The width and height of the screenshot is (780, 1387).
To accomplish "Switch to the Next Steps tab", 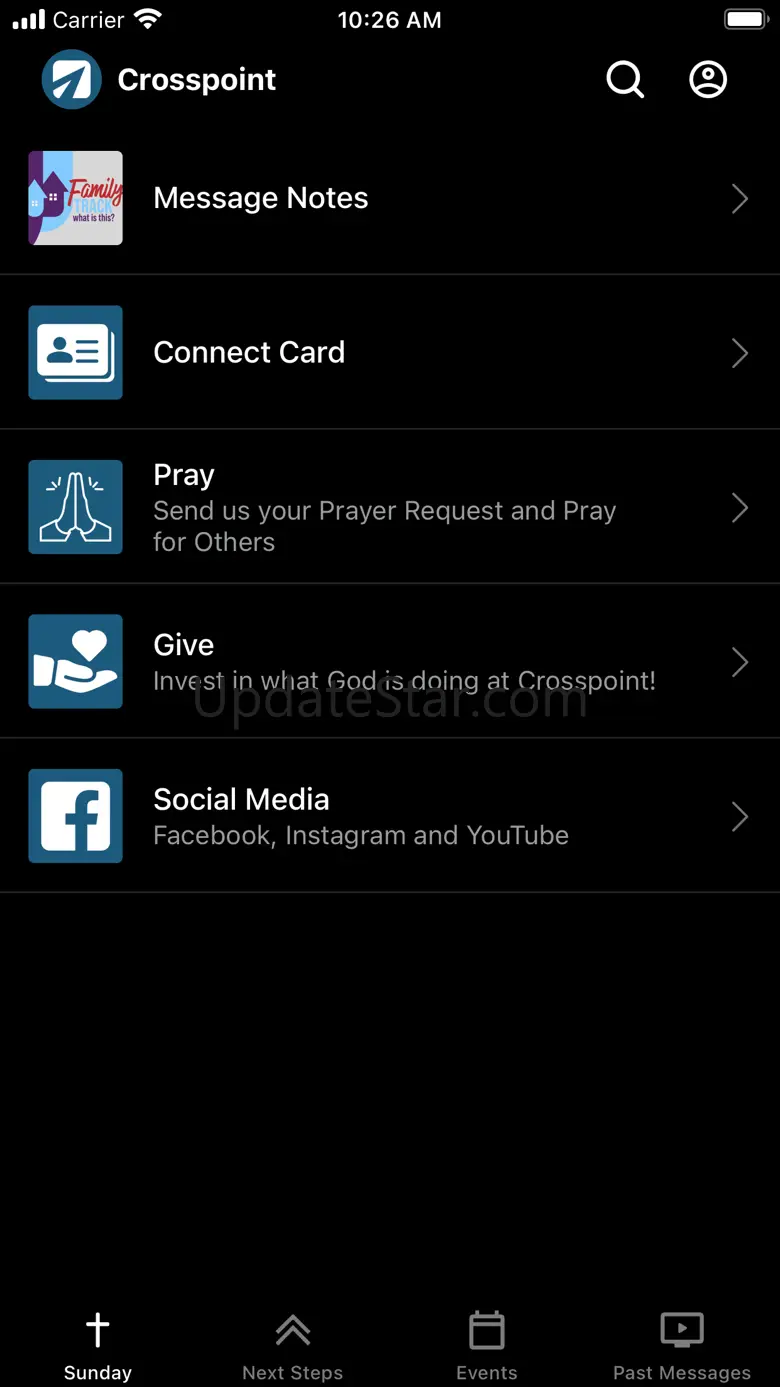I will tap(292, 1346).
